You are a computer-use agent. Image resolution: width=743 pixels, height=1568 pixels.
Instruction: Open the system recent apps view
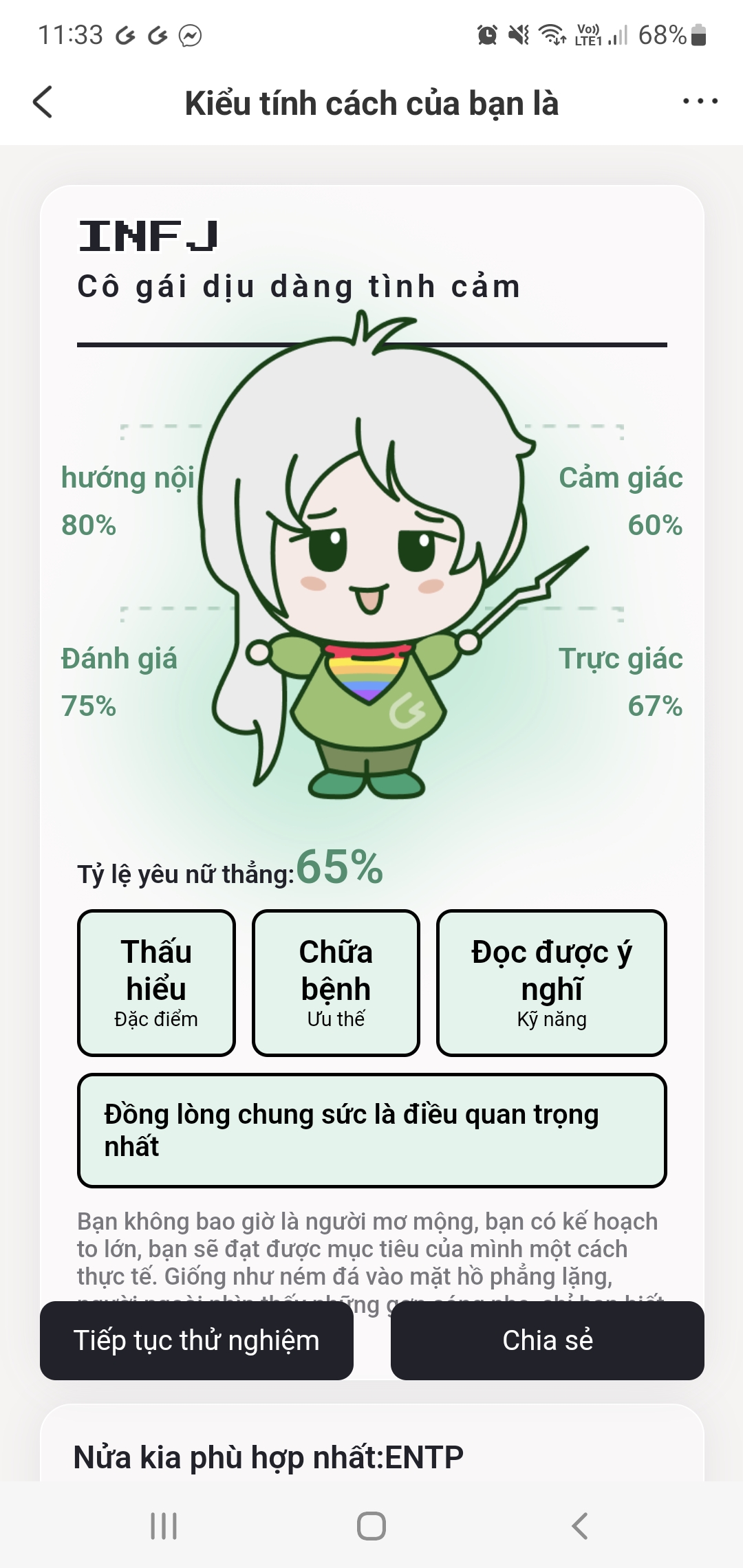[164, 1526]
